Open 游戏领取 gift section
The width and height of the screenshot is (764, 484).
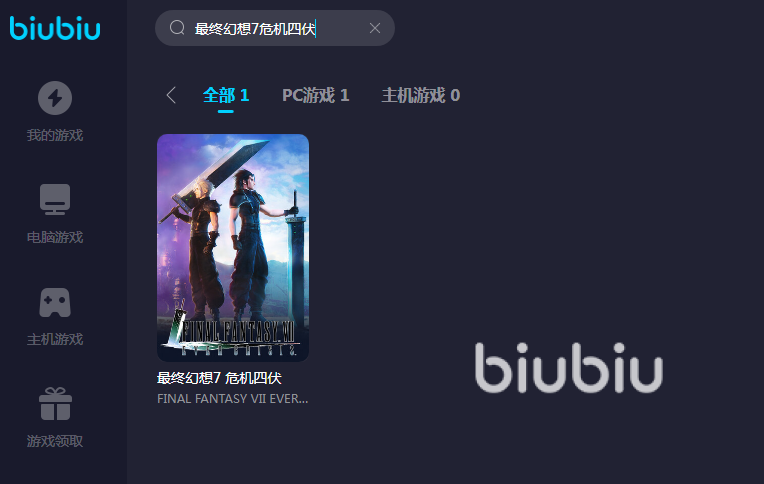point(55,418)
